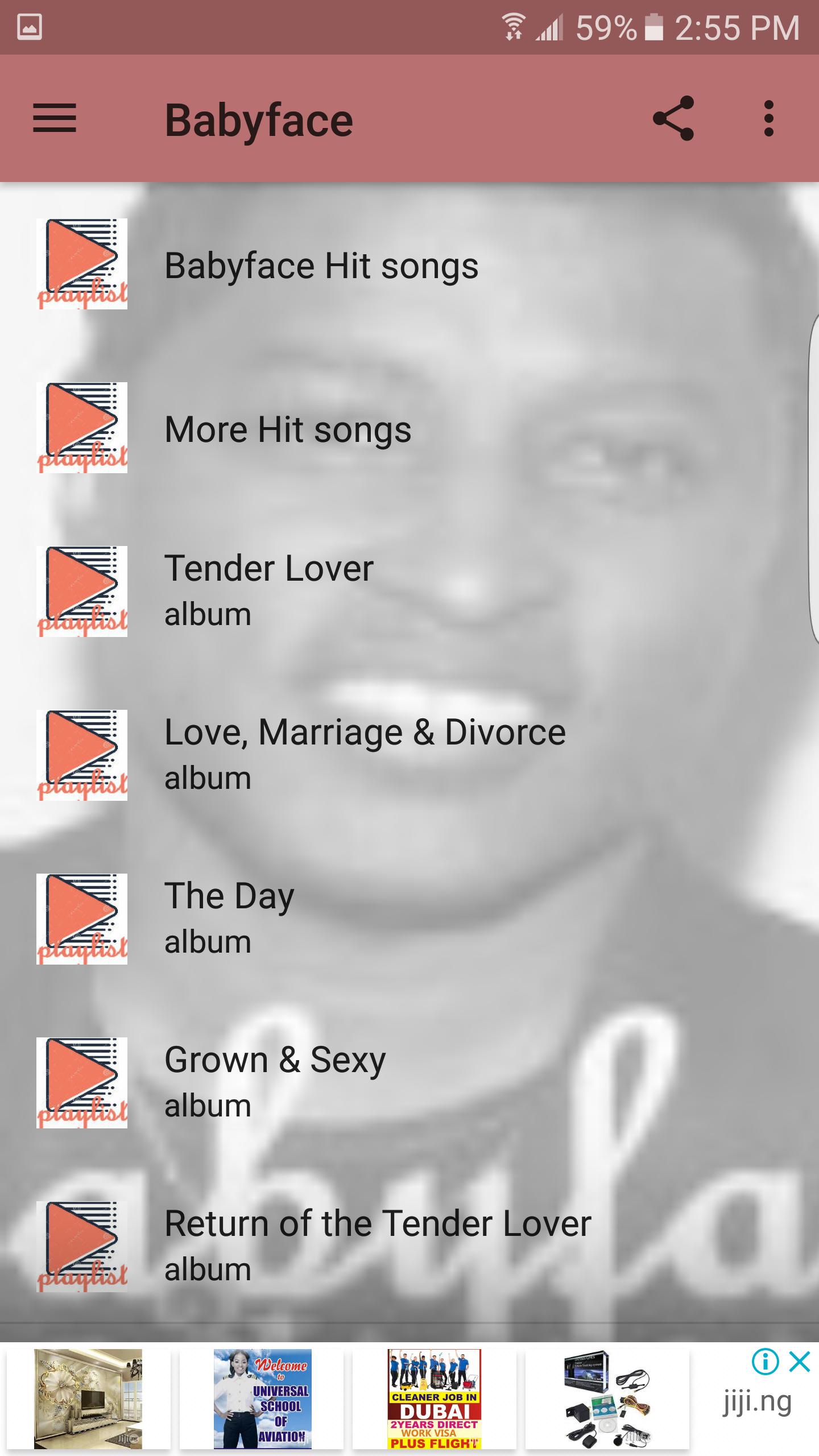This screenshot has width=819, height=1456.
Task: View the Grown & Sexy album
Action: (275, 1083)
